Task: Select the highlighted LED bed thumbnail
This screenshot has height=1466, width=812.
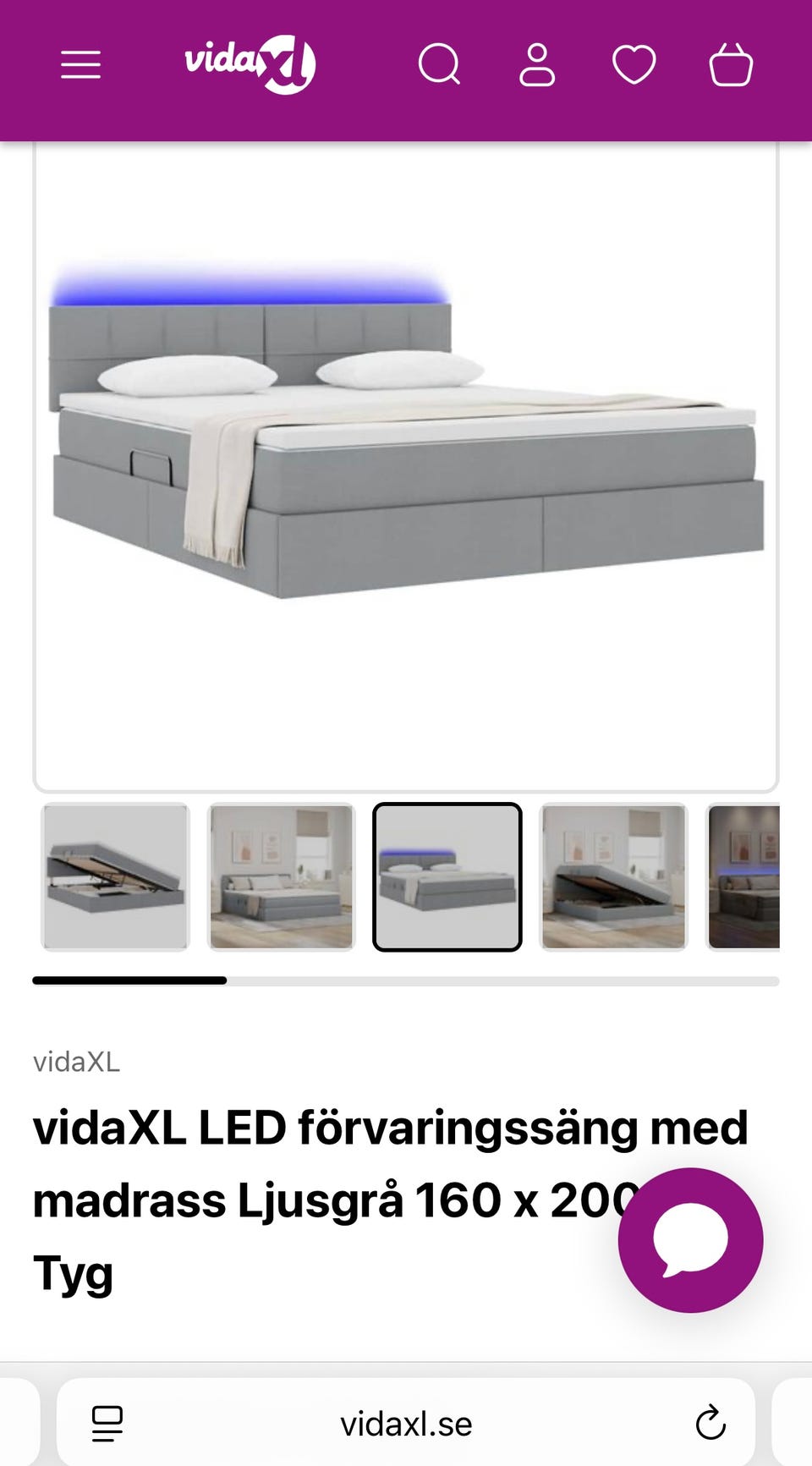Action: click(447, 876)
